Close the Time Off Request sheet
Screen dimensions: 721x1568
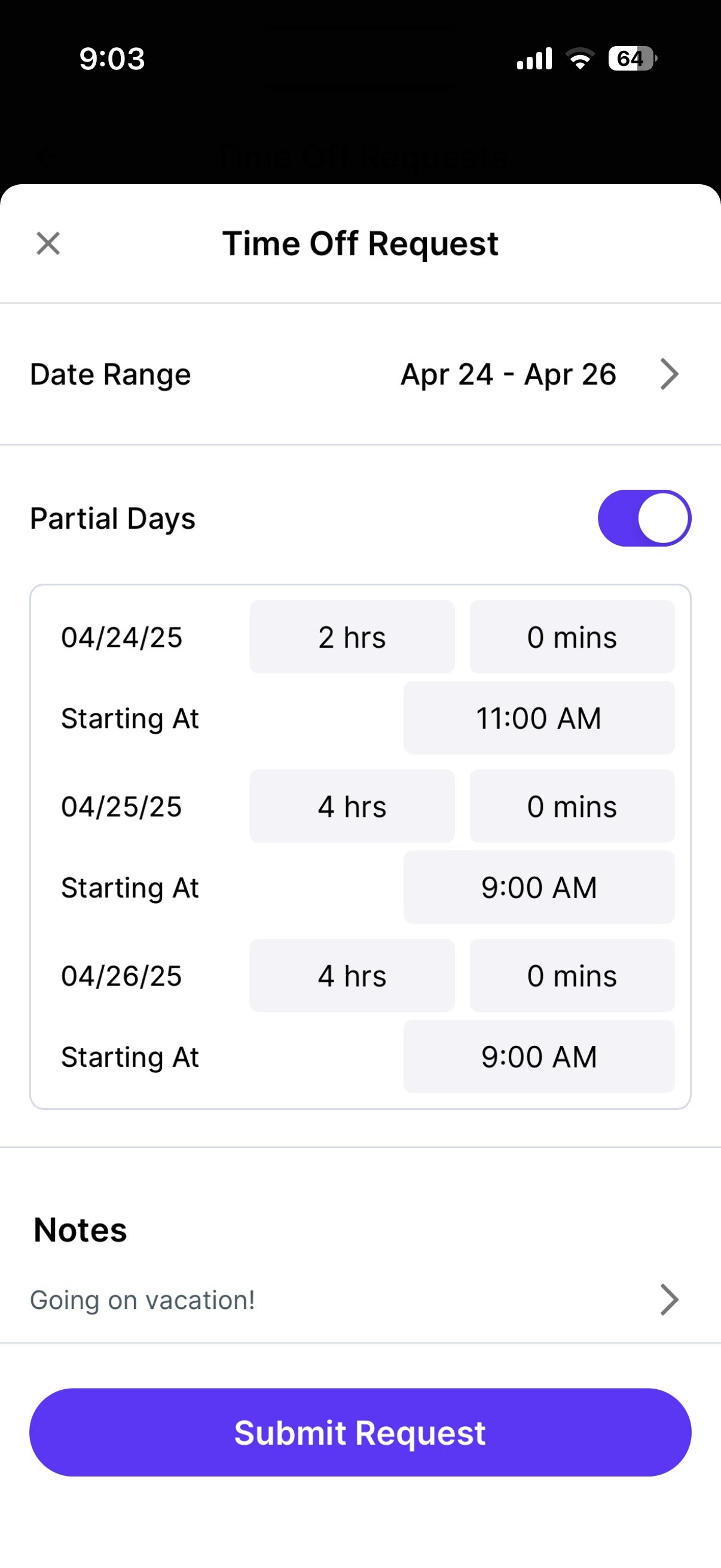pyautogui.click(x=48, y=243)
